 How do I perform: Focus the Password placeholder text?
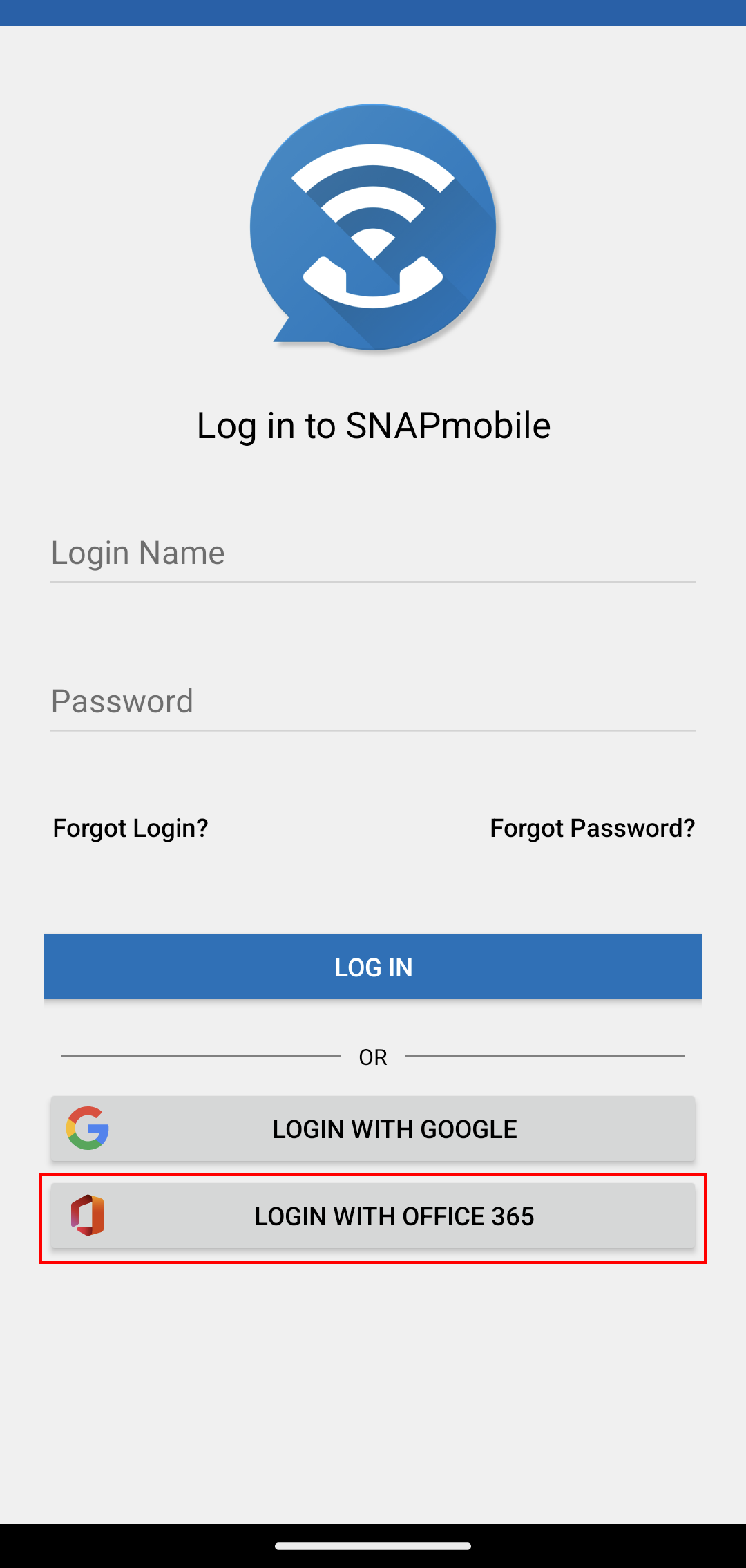point(123,701)
